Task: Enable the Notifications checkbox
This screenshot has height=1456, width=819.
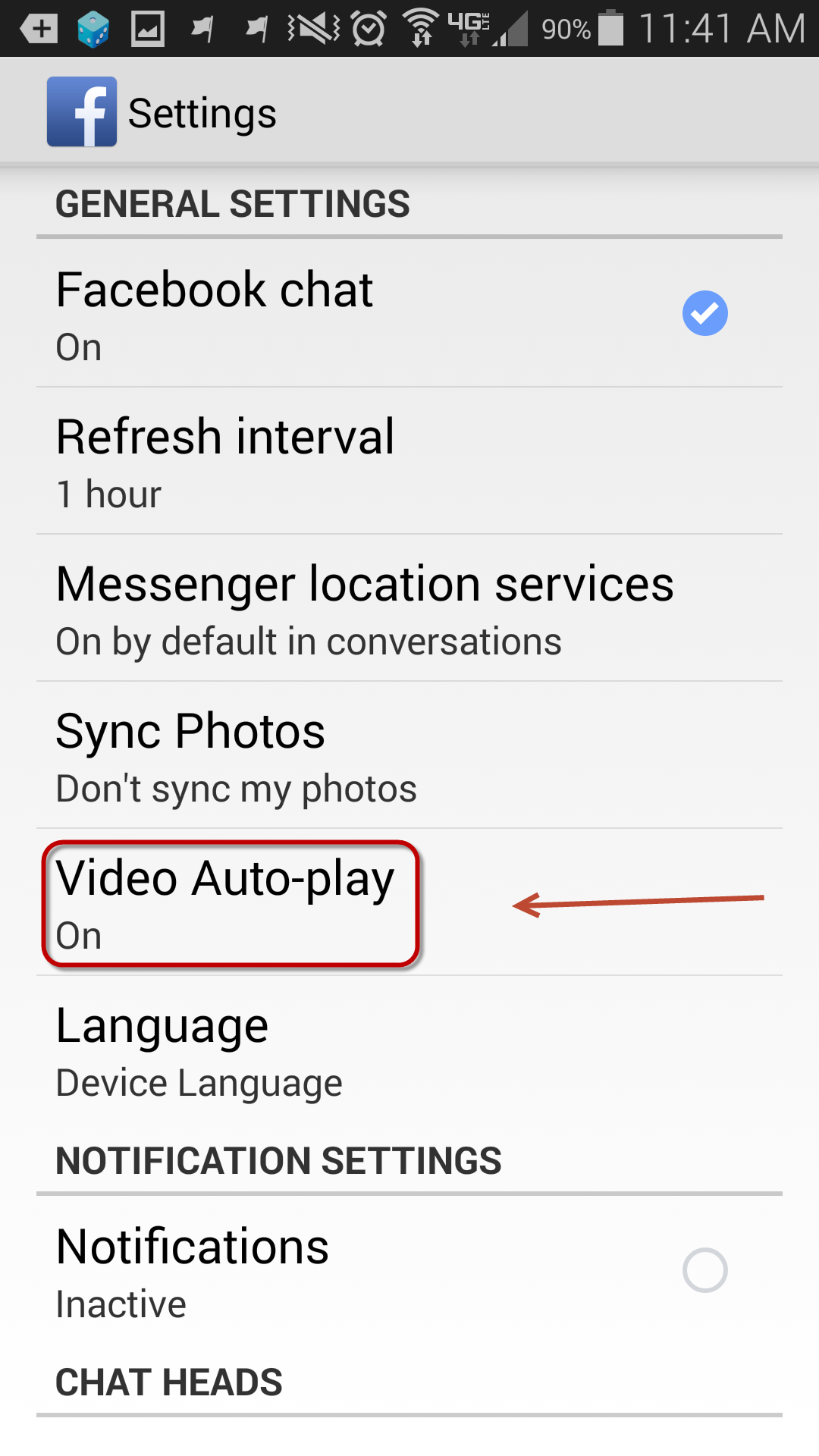Action: coord(704,1270)
